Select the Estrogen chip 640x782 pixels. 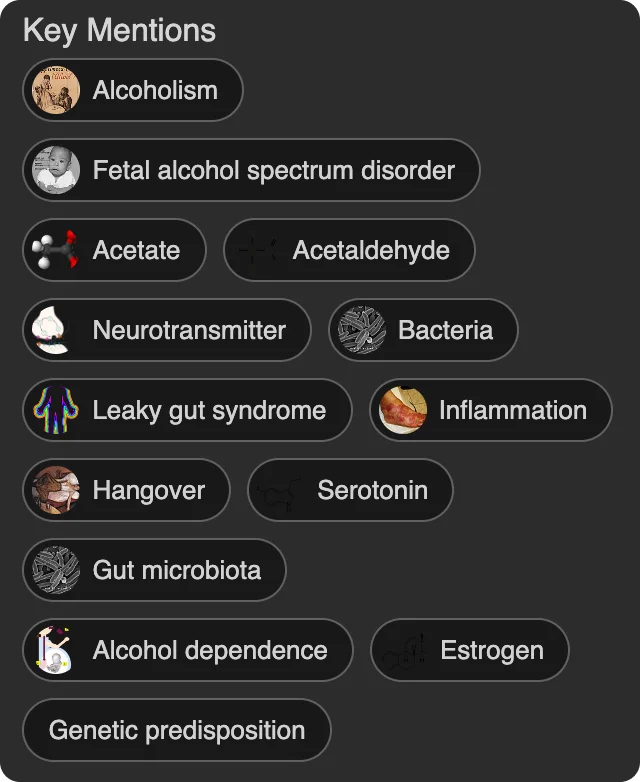[469, 650]
